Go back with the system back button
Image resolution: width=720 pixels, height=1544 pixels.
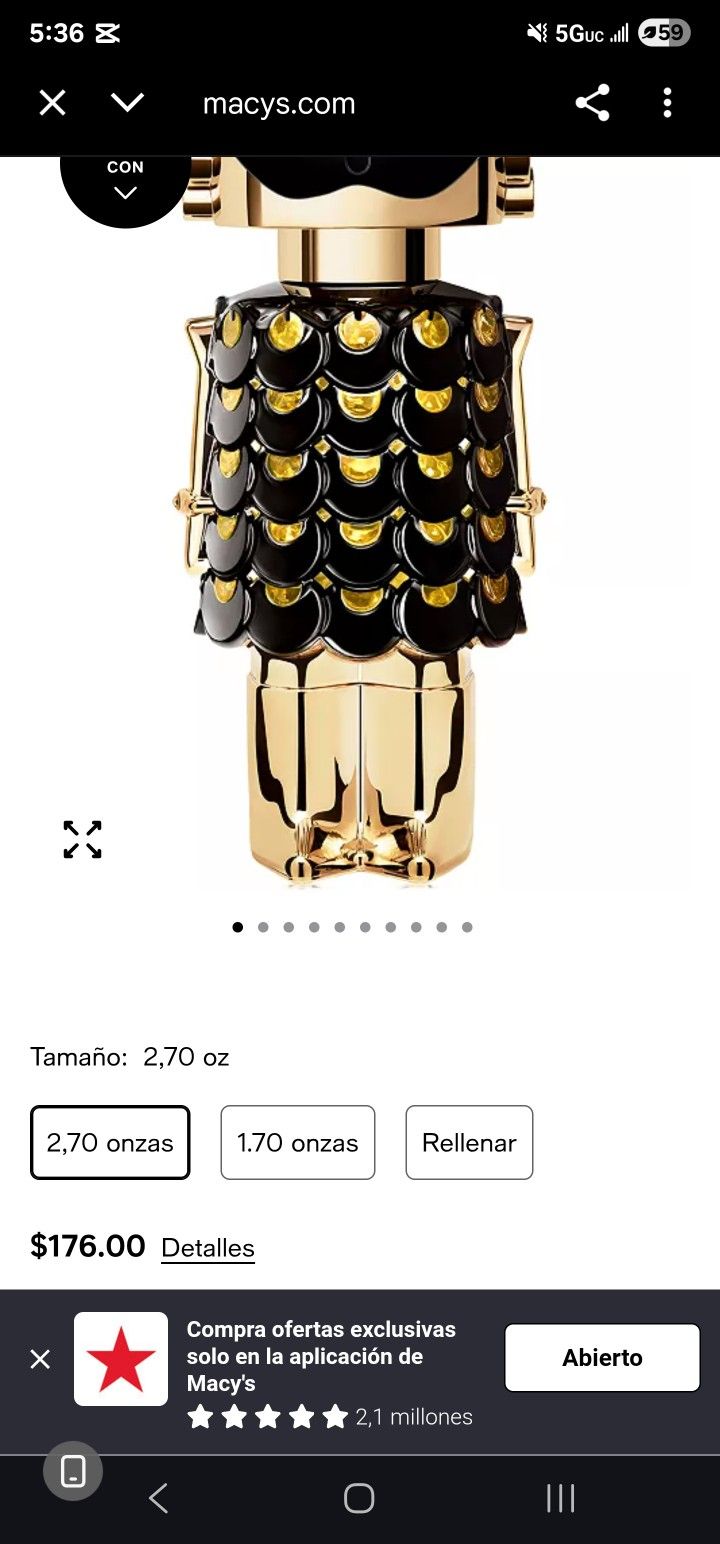point(158,1498)
